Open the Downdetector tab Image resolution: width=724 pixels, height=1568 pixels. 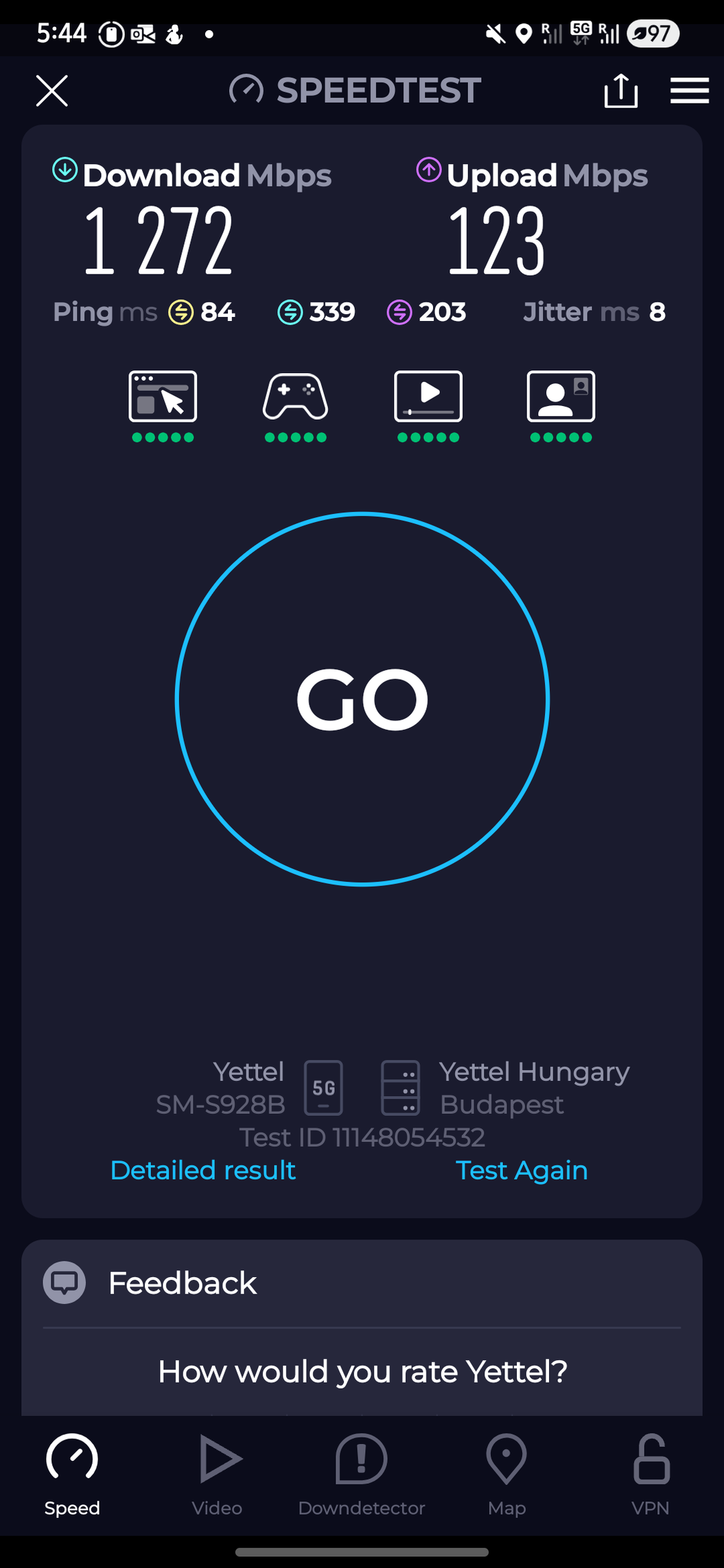[362, 1473]
